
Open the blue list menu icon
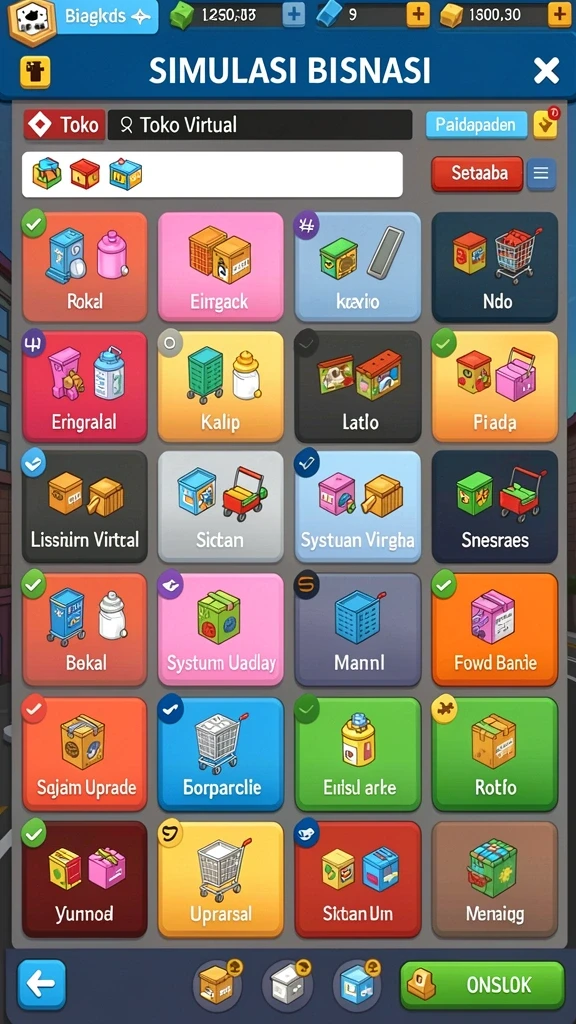tap(541, 174)
